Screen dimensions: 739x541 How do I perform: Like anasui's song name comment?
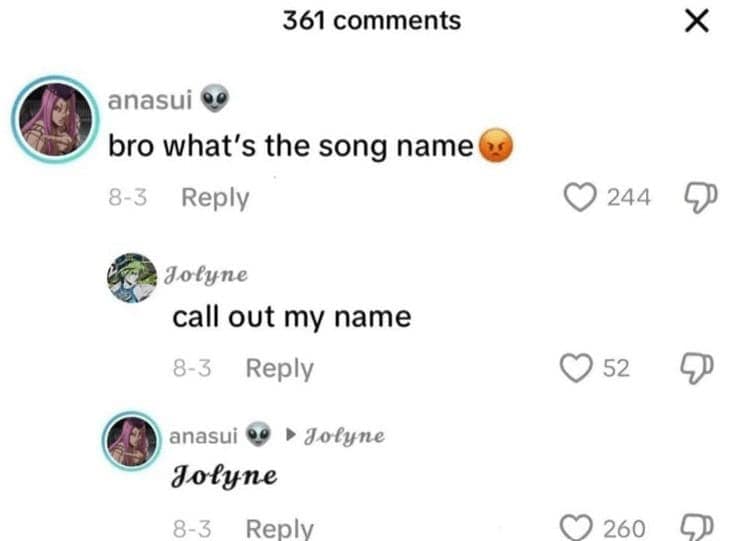pyautogui.click(x=580, y=197)
